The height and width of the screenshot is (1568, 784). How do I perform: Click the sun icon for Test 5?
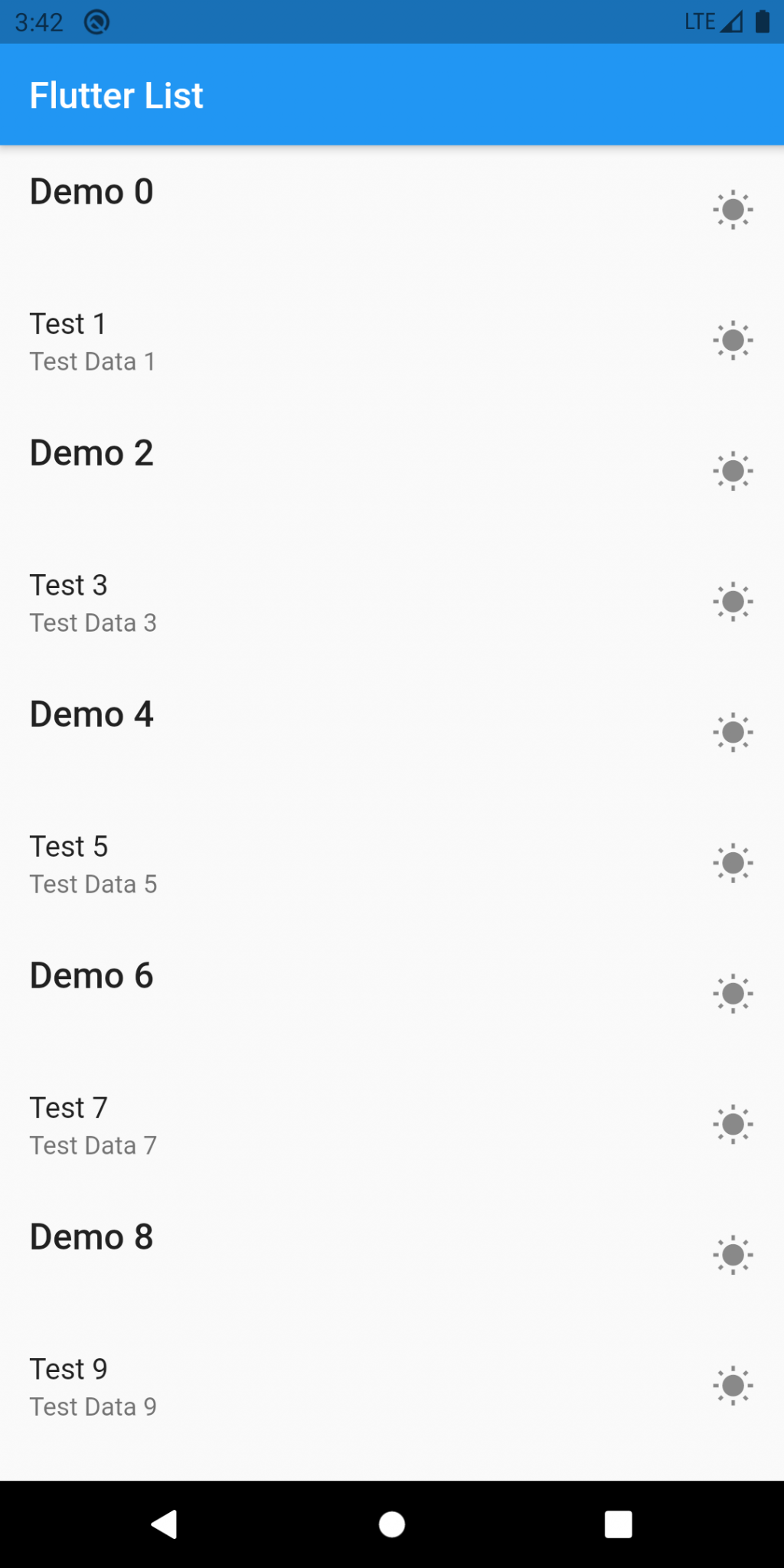[x=733, y=862]
